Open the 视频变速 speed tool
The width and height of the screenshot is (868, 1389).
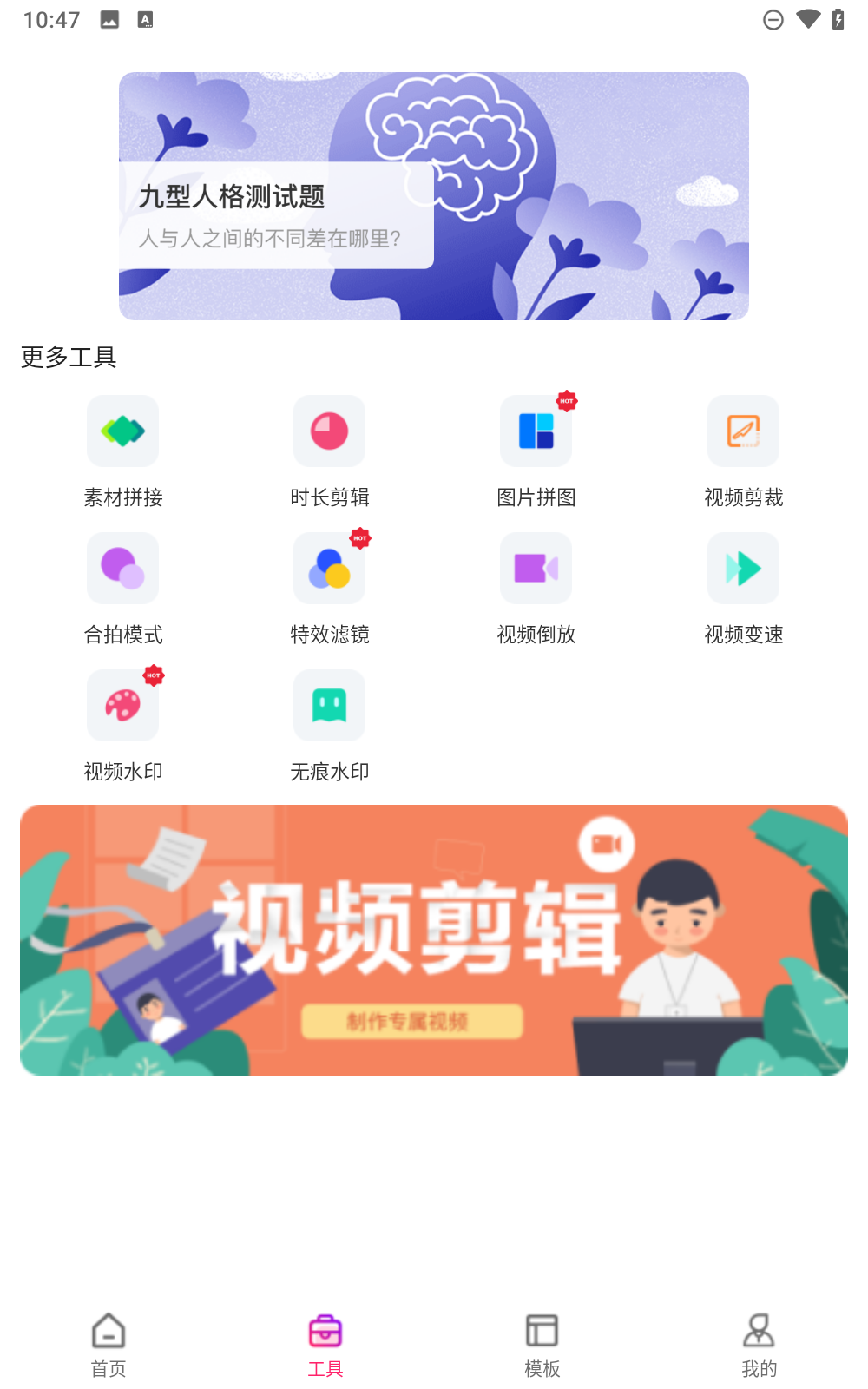743,589
